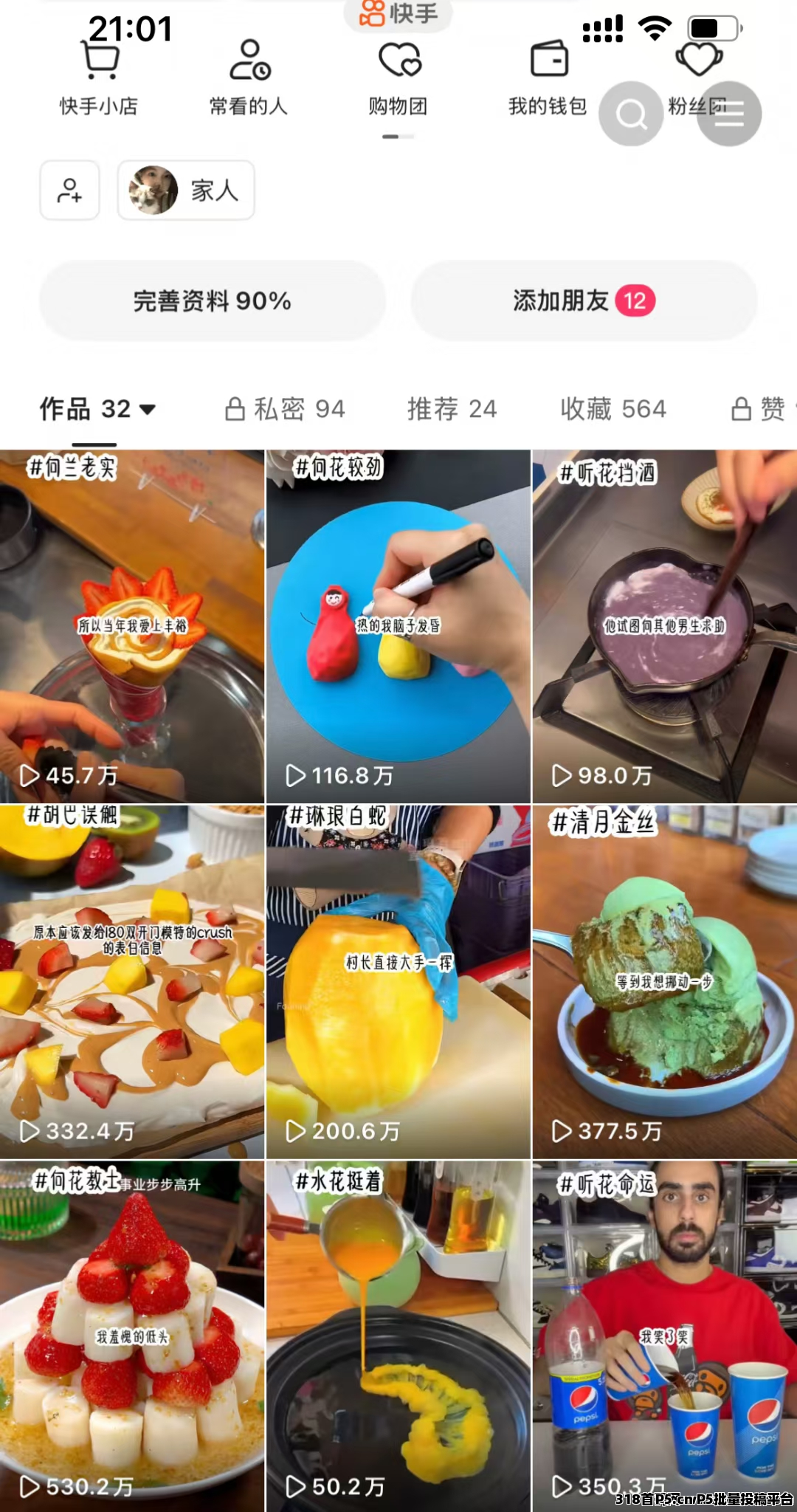Switch to the 私密 94 tab
The image size is (797, 1512).
[286, 409]
